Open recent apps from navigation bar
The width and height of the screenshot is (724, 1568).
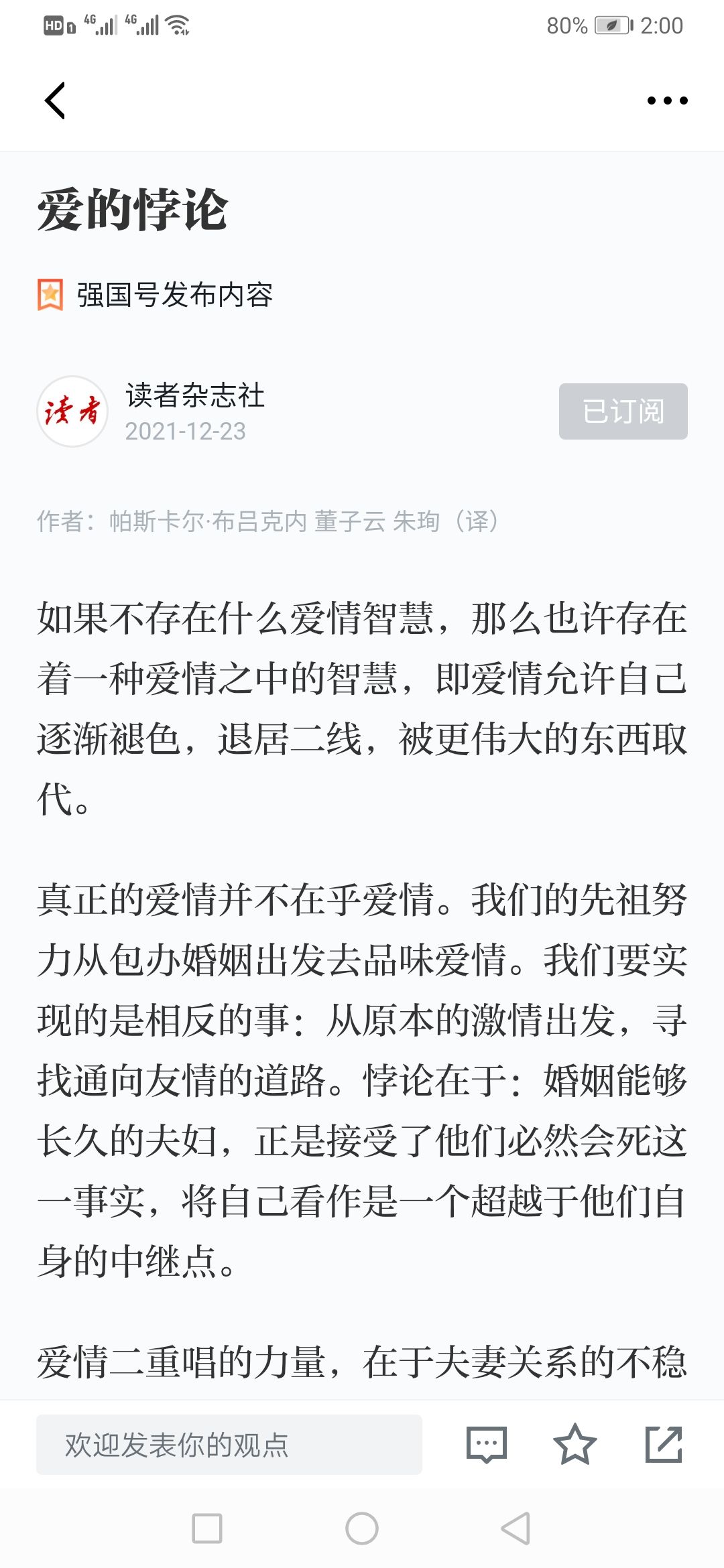tap(207, 1528)
